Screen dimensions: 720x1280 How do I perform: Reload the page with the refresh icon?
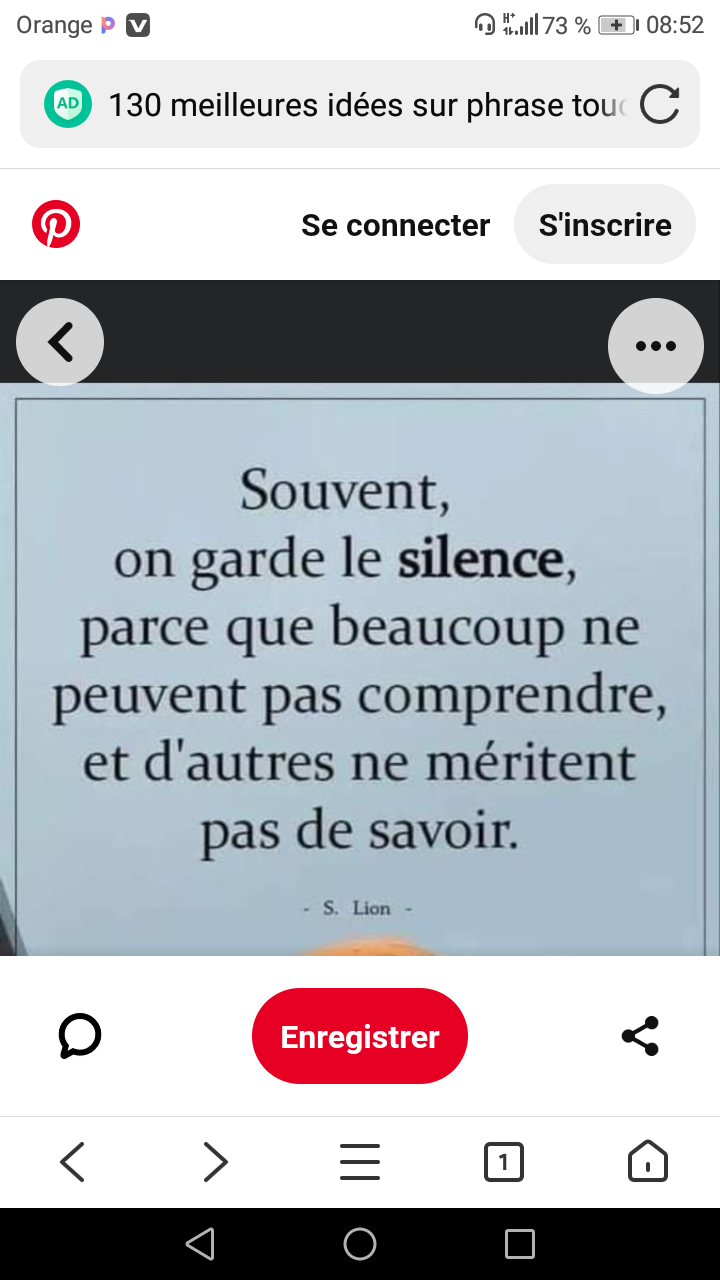659,105
